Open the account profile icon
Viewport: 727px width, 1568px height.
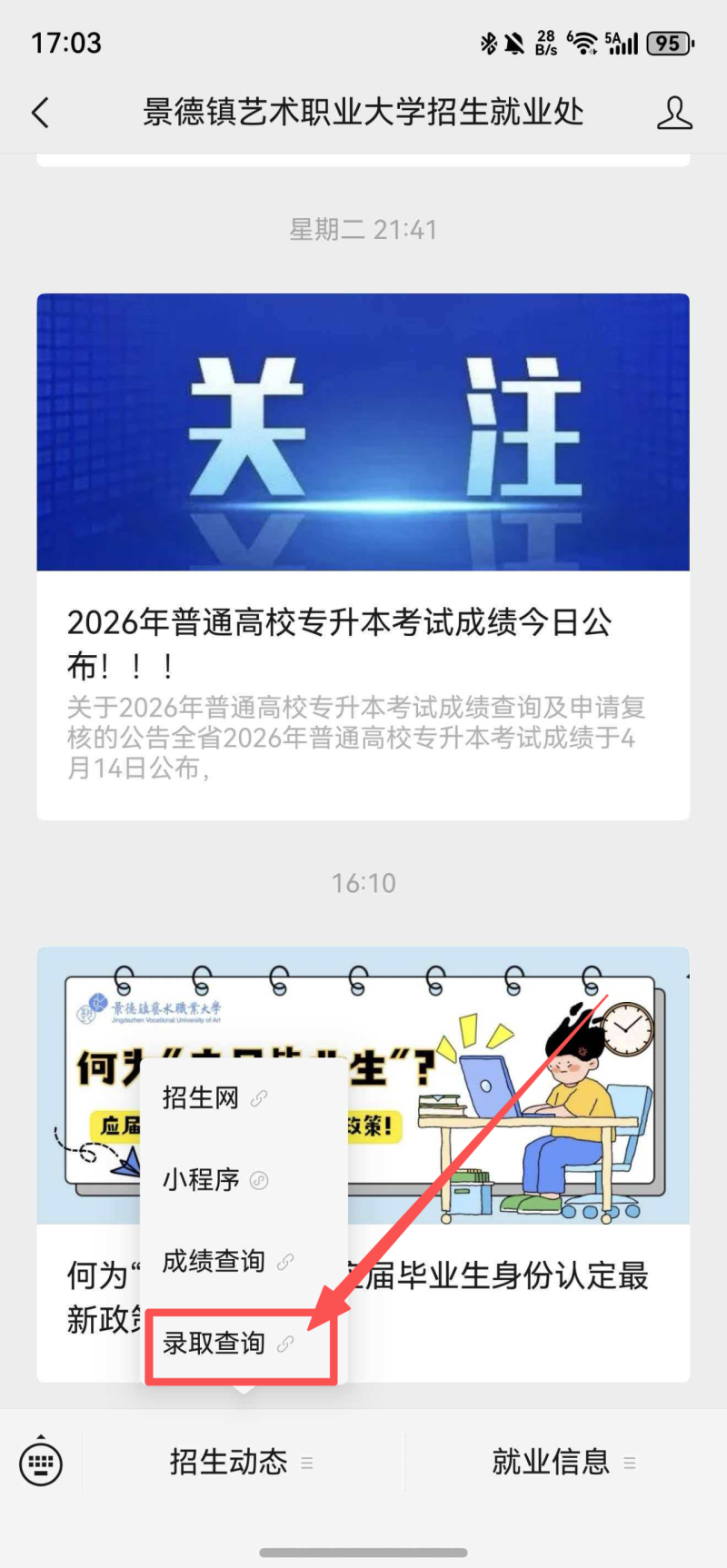click(x=674, y=113)
